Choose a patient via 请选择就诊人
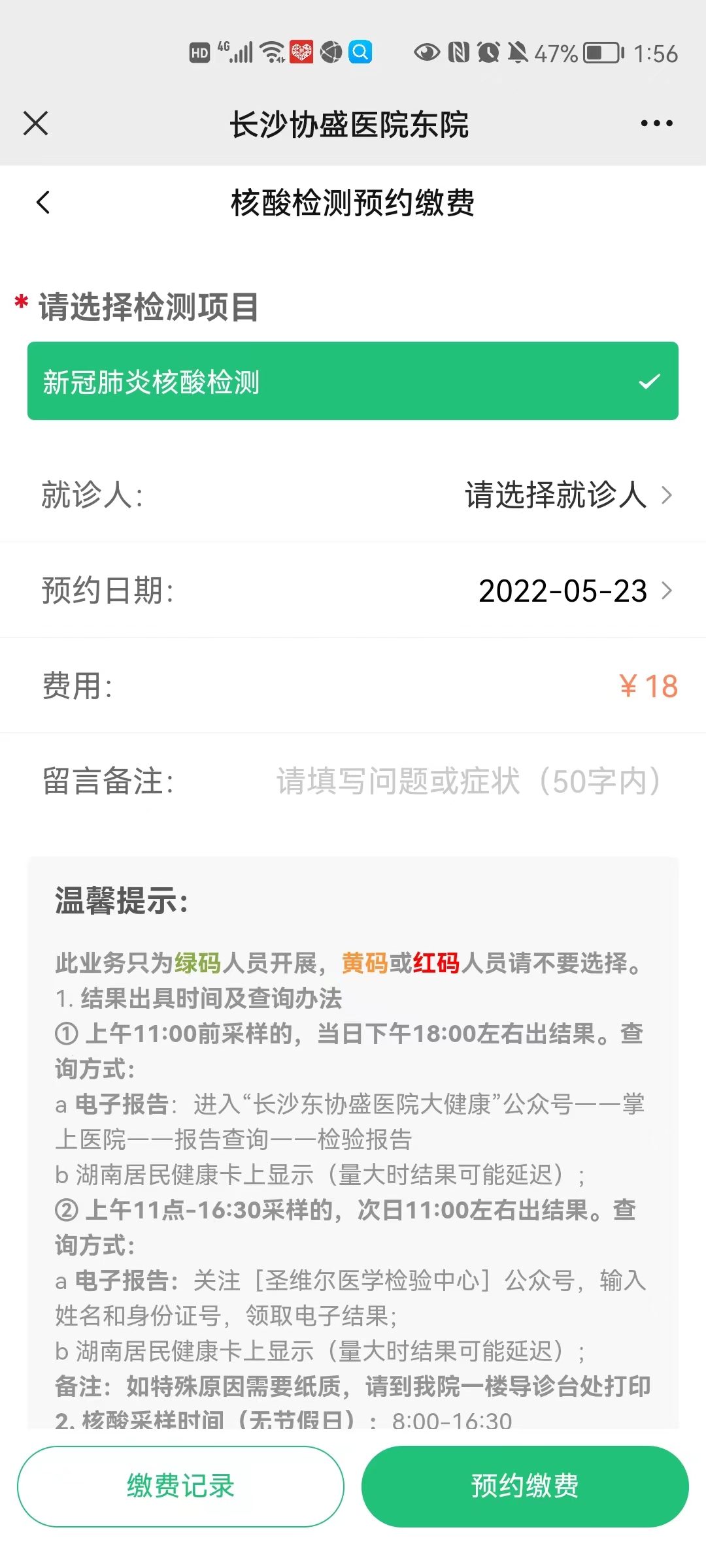This screenshot has width=706, height=1568. coord(567,495)
